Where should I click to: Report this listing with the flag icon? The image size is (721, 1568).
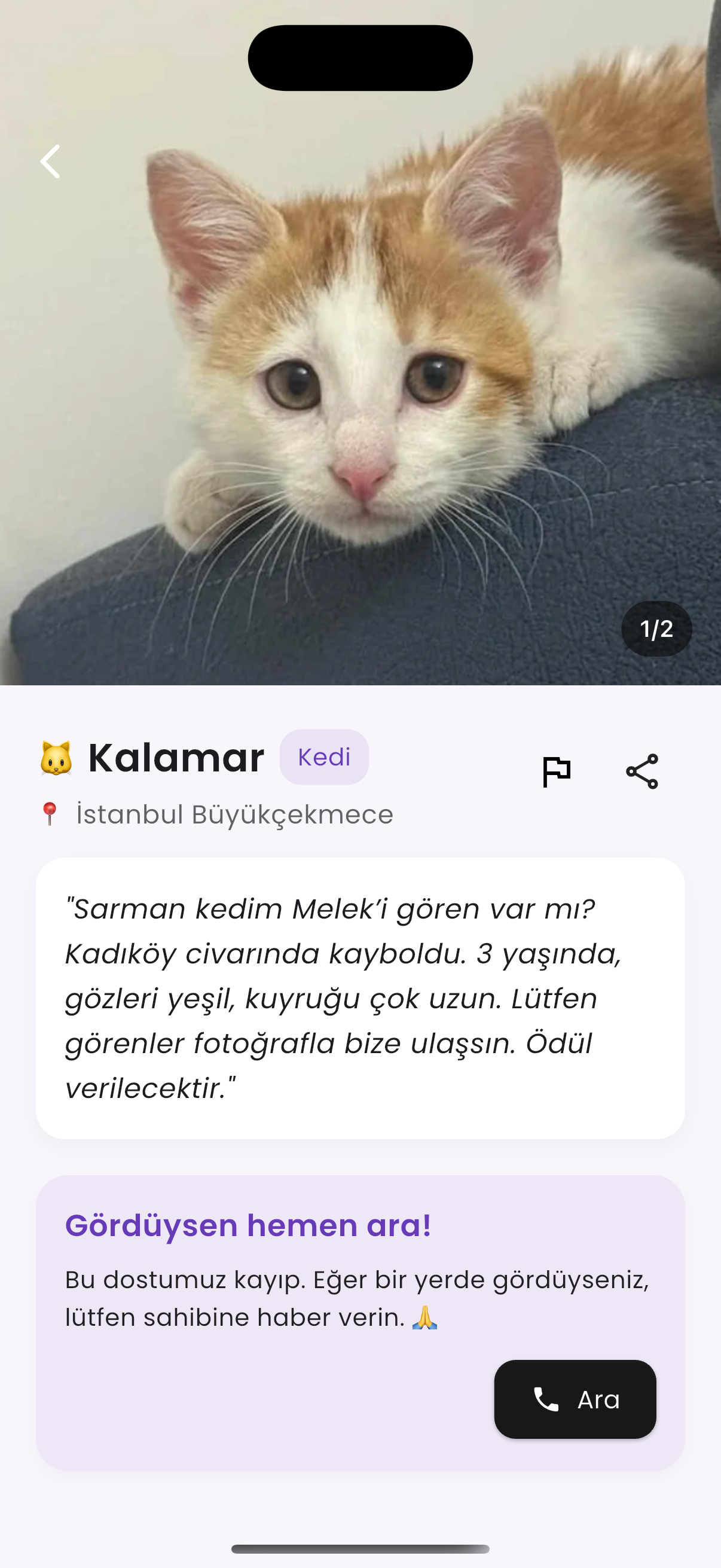(x=556, y=771)
